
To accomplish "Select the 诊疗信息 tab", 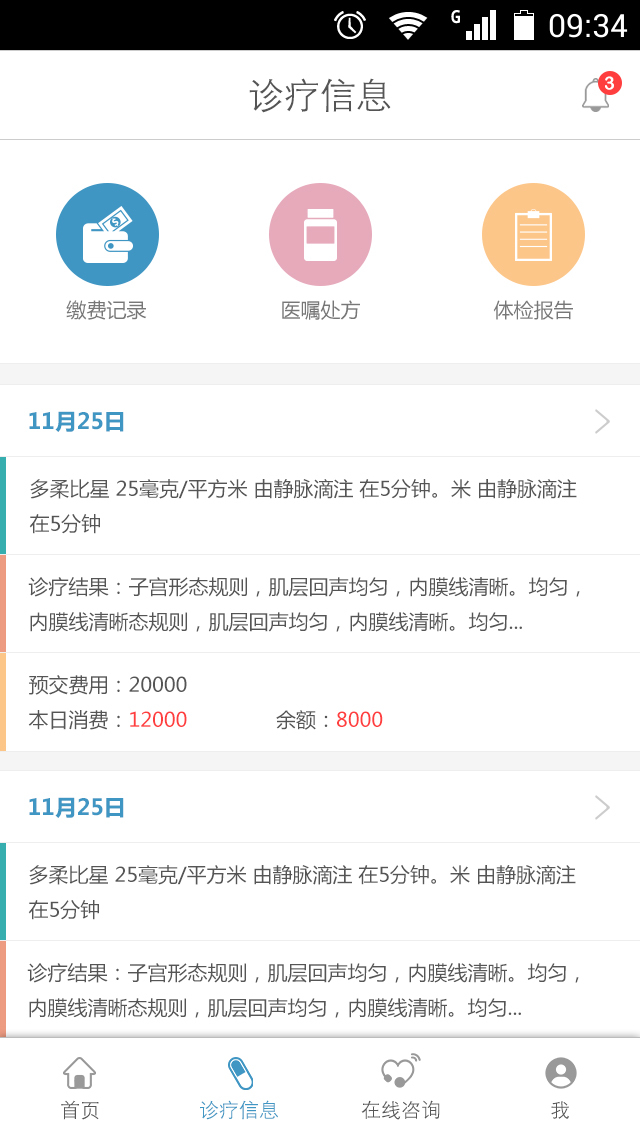I will tap(240, 1087).
